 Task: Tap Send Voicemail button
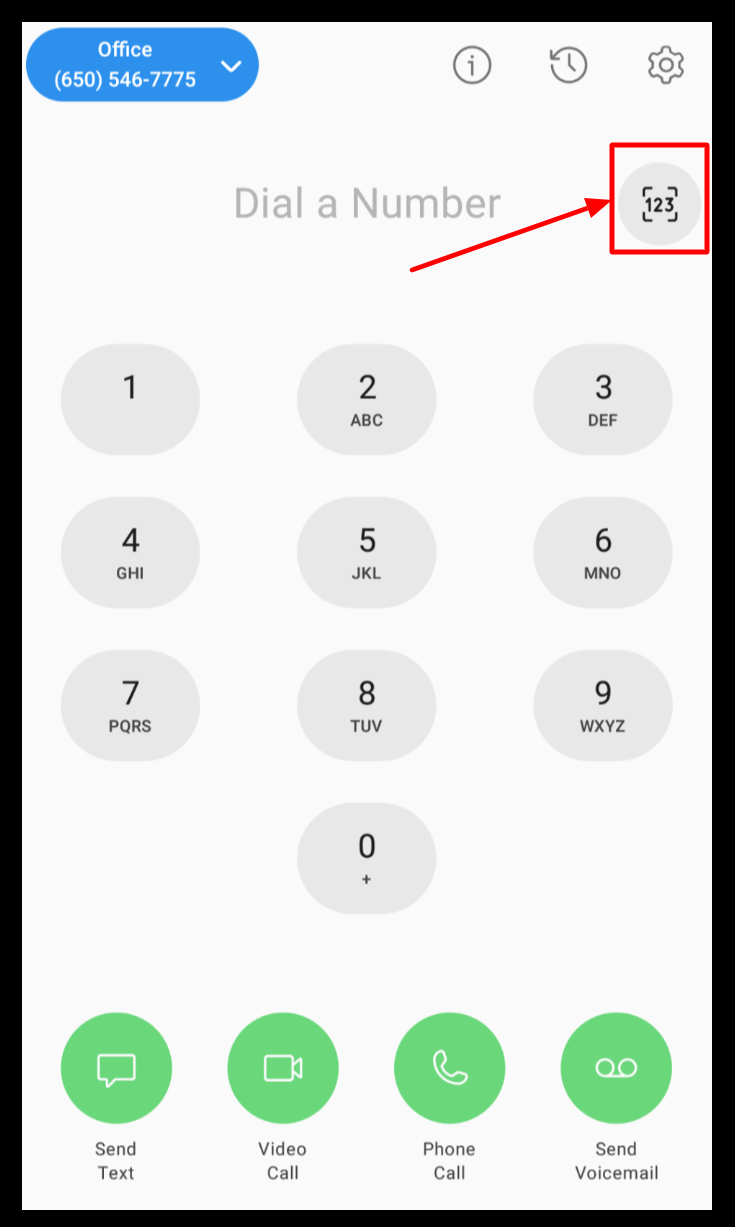pos(616,1068)
